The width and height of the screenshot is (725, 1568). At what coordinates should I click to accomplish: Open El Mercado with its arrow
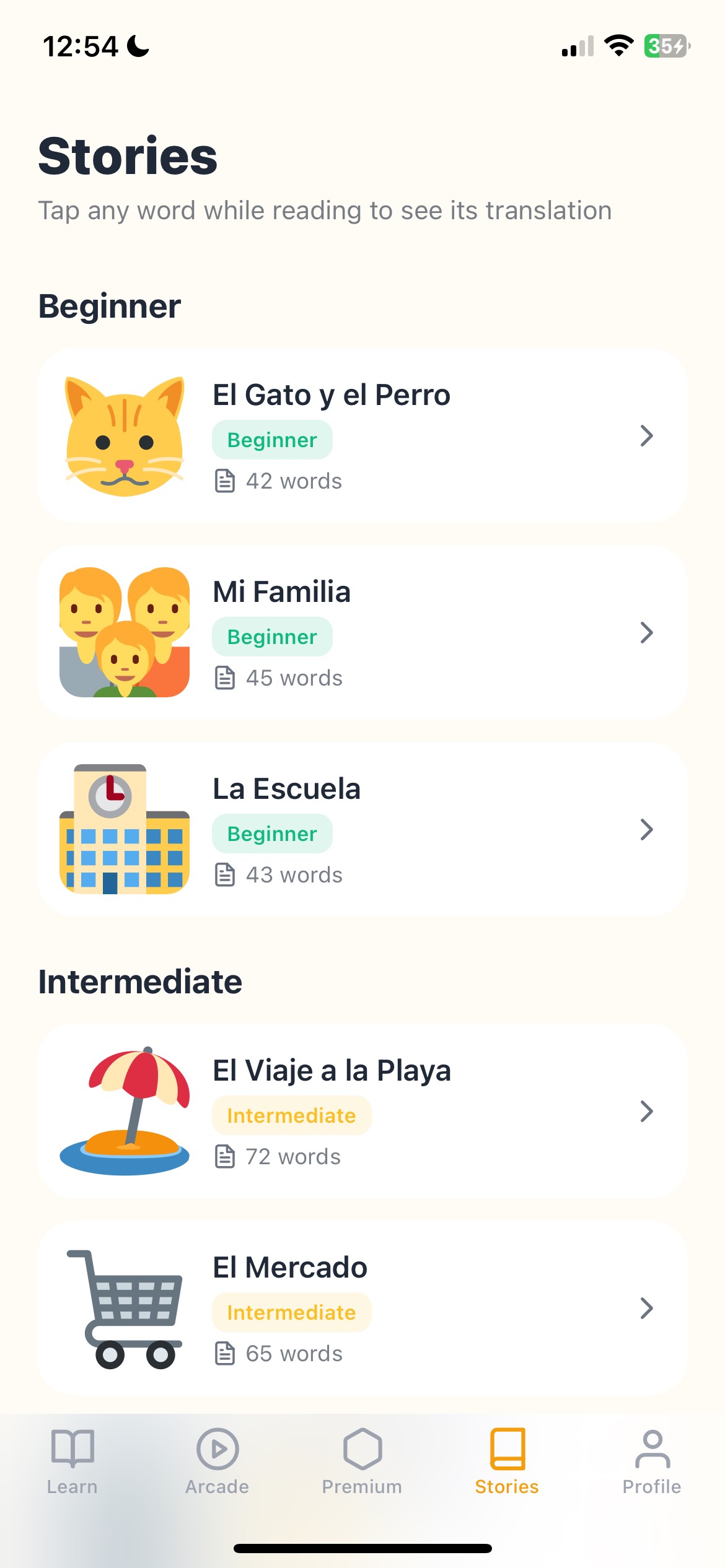[646, 1309]
